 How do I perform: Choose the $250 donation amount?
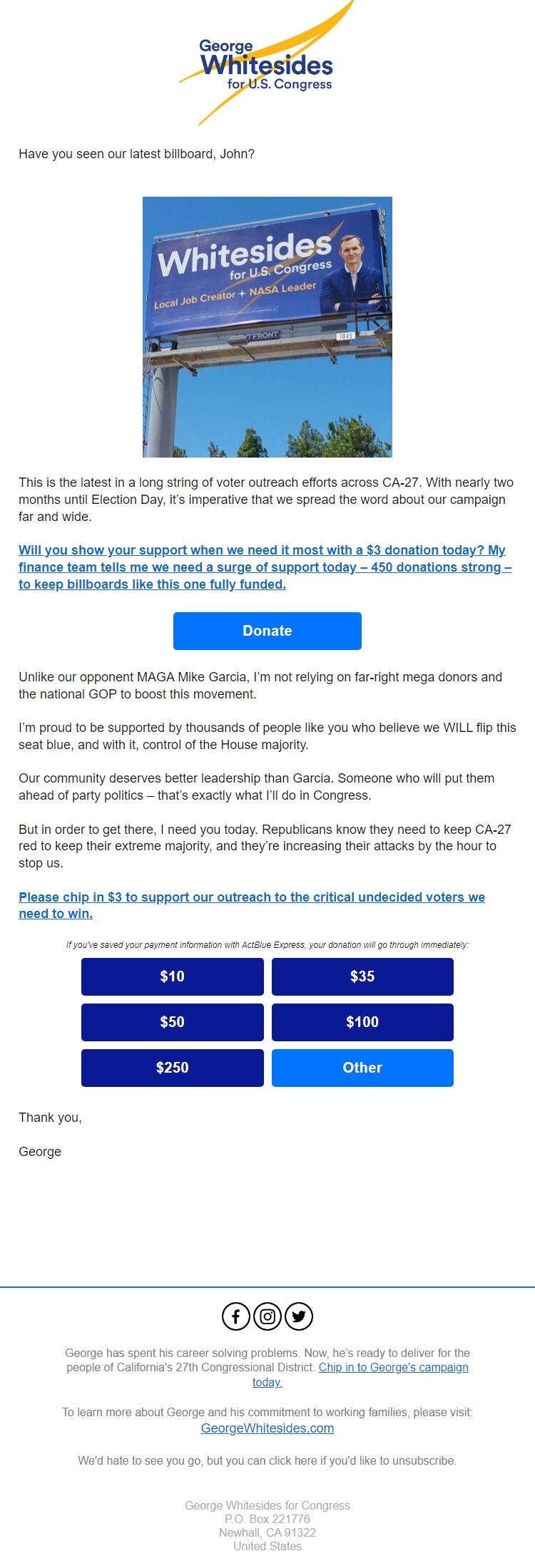click(x=172, y=1068)
